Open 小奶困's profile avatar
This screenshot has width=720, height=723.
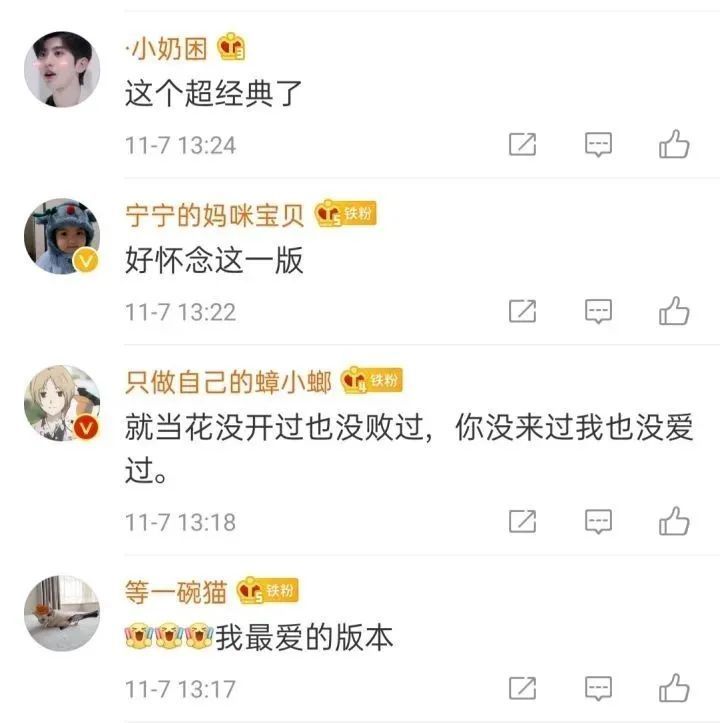pos(62,68)
